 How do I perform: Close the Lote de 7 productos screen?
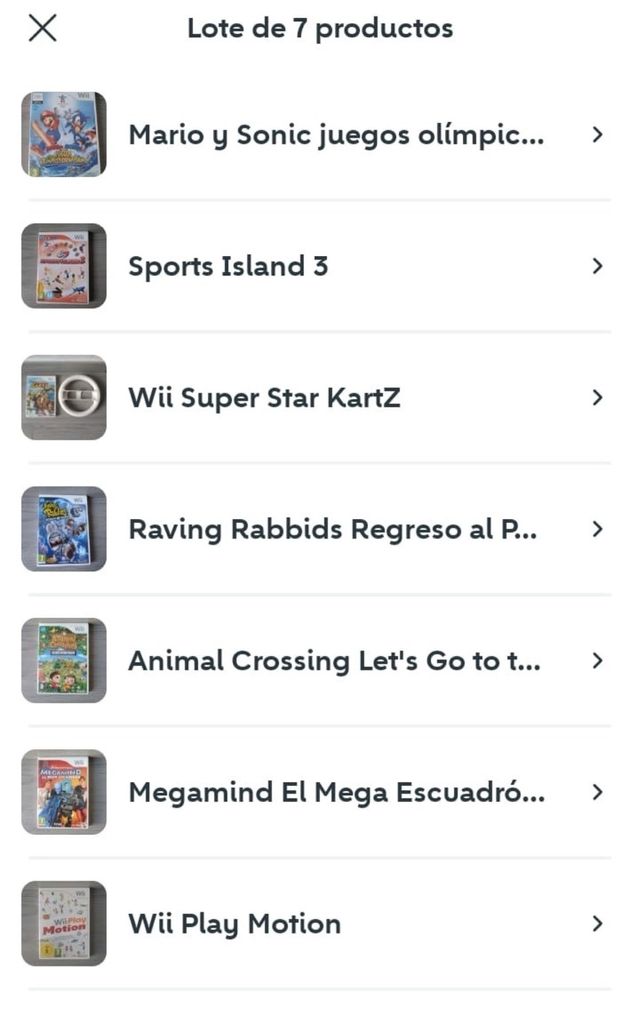coord(42,28)
